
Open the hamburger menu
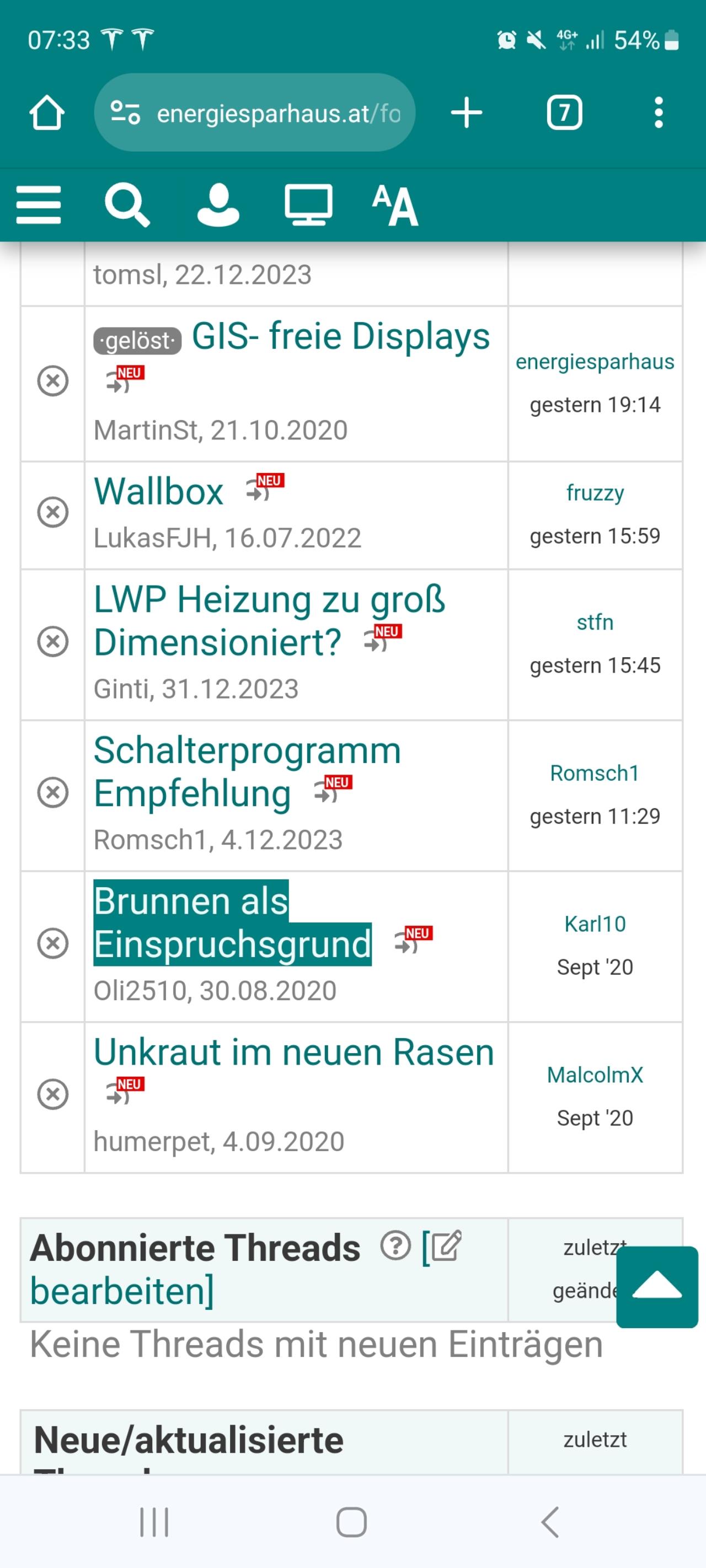39,205
